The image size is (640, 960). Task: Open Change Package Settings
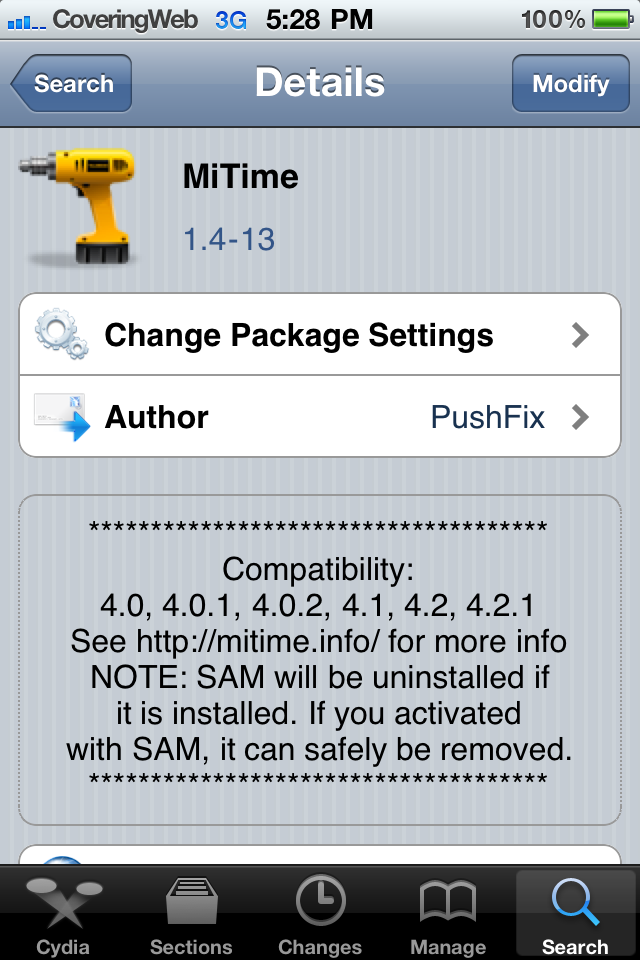pyautogui.click(x=320, y=335)
